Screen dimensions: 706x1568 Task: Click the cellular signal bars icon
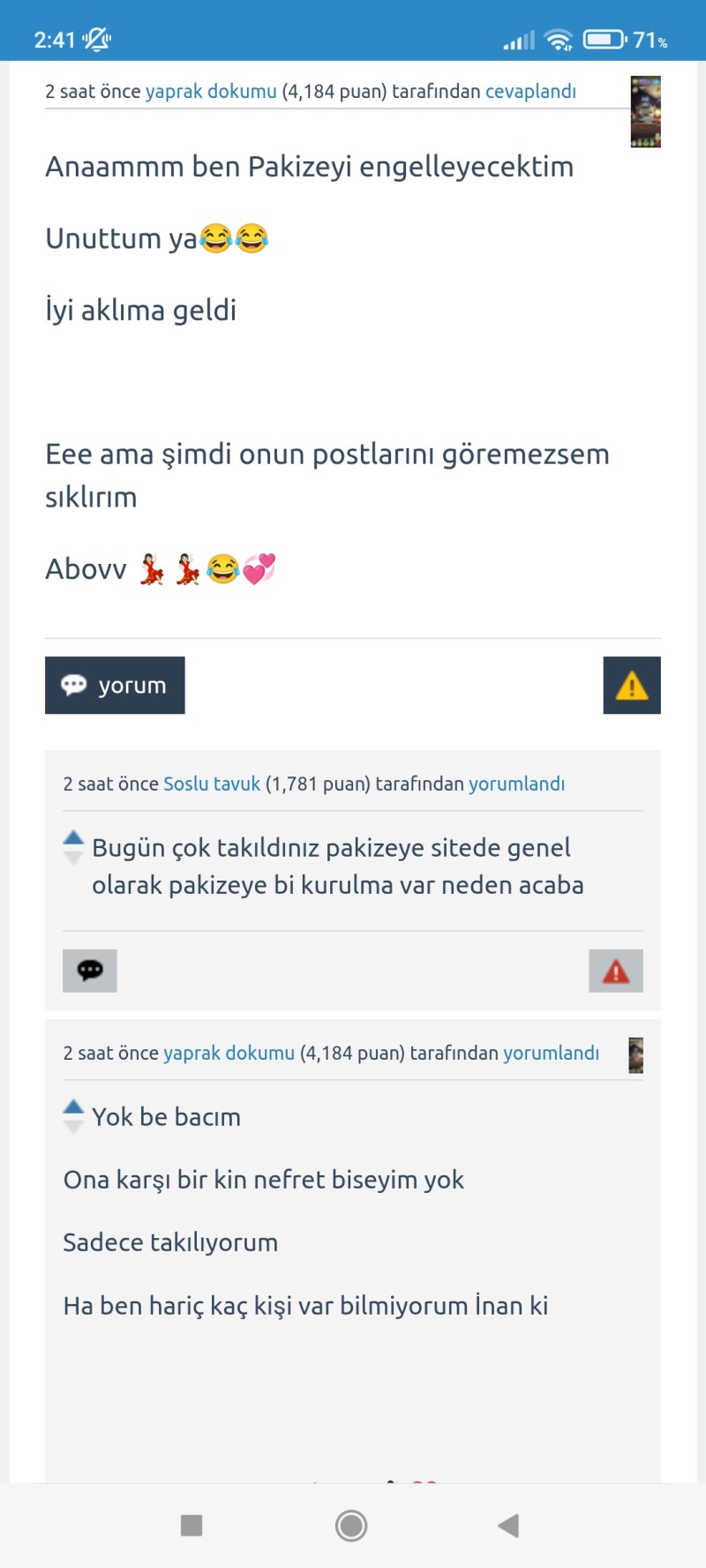(x=517, y=41)
